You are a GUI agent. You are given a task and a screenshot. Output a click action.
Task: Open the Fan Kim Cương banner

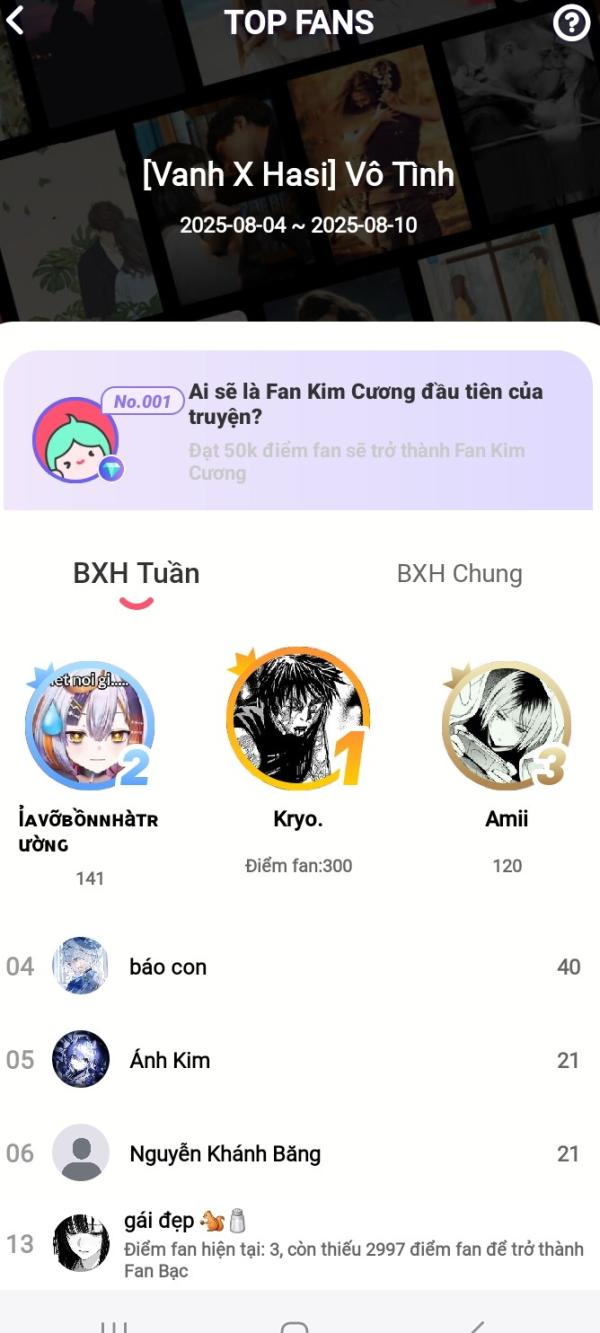click(x=298, y=430)
